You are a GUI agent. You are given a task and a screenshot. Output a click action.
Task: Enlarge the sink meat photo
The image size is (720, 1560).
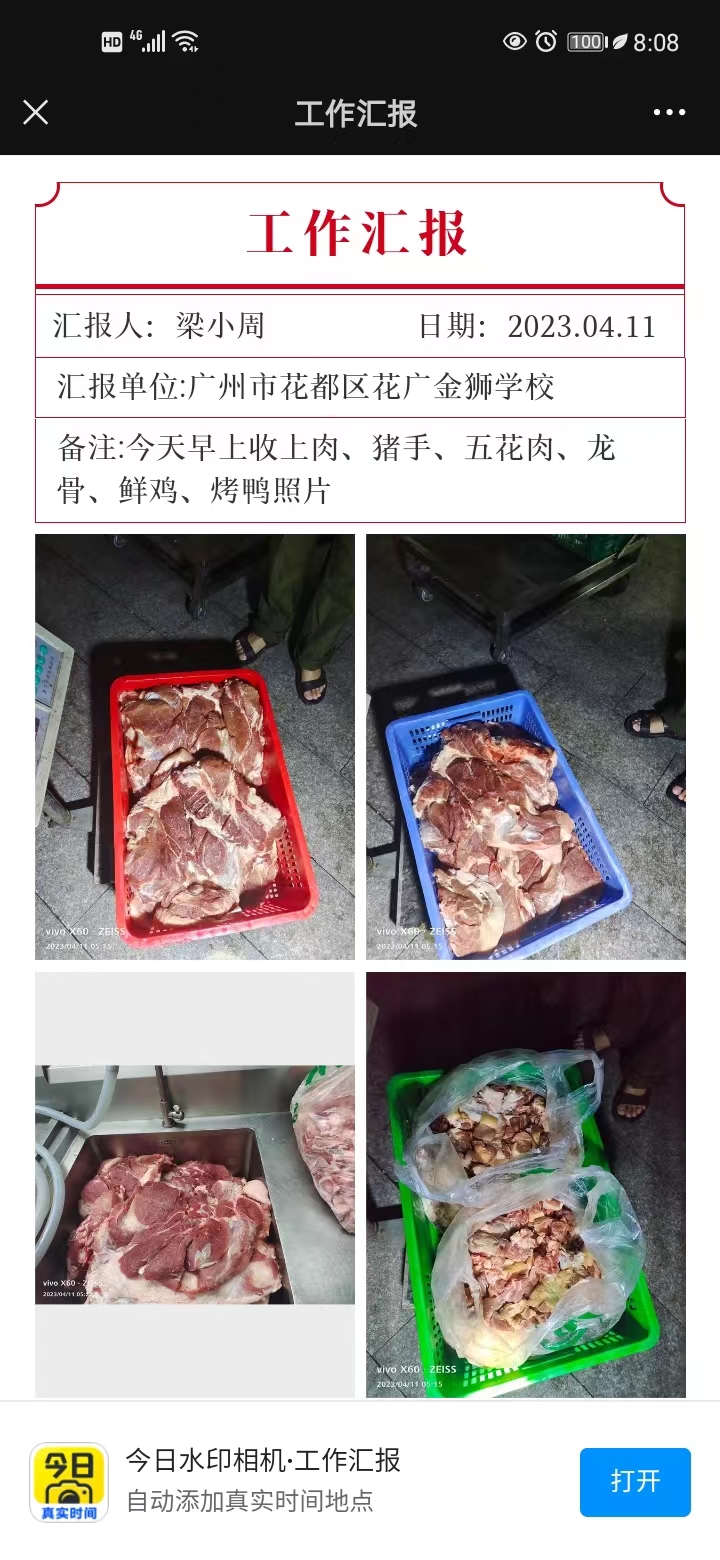coord(195,1185)
